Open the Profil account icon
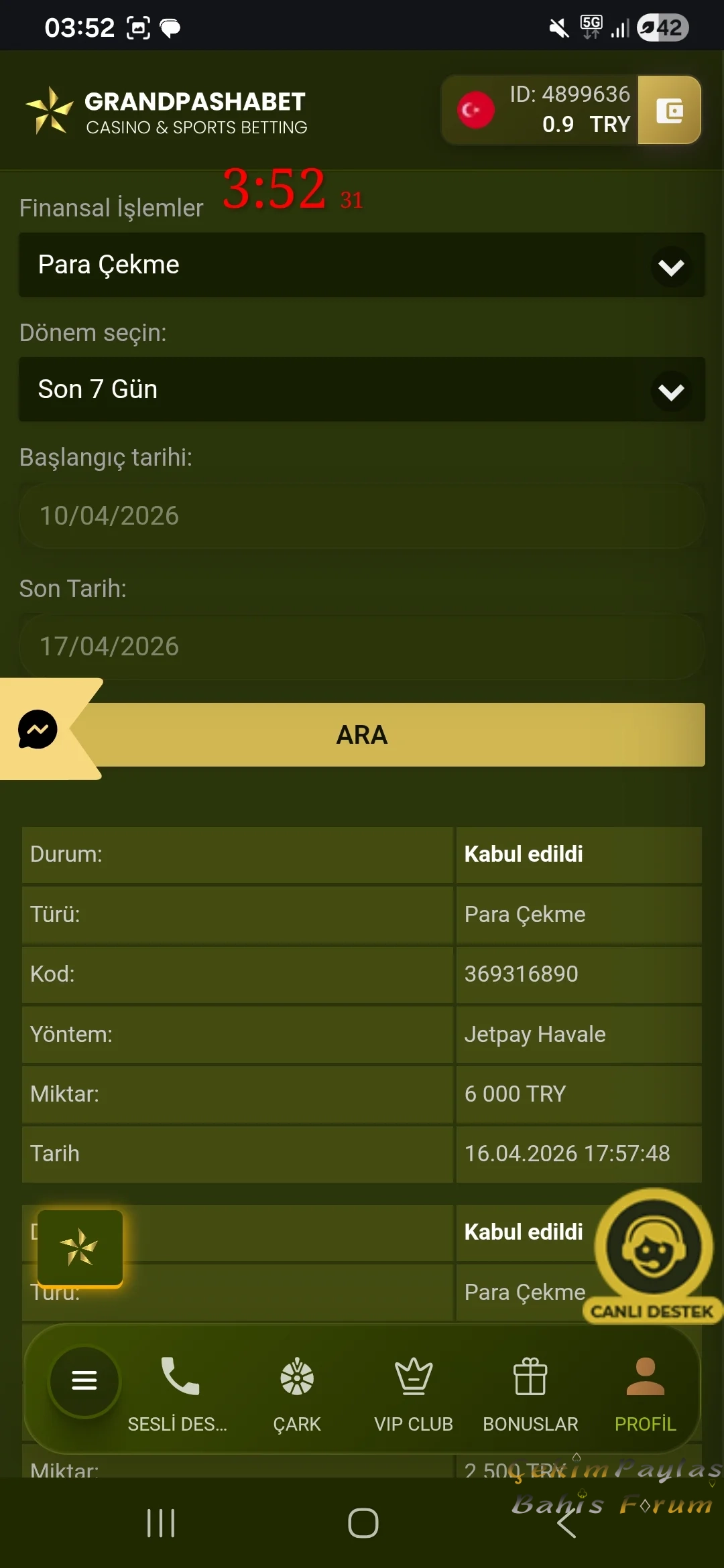 pos(644,1377)
